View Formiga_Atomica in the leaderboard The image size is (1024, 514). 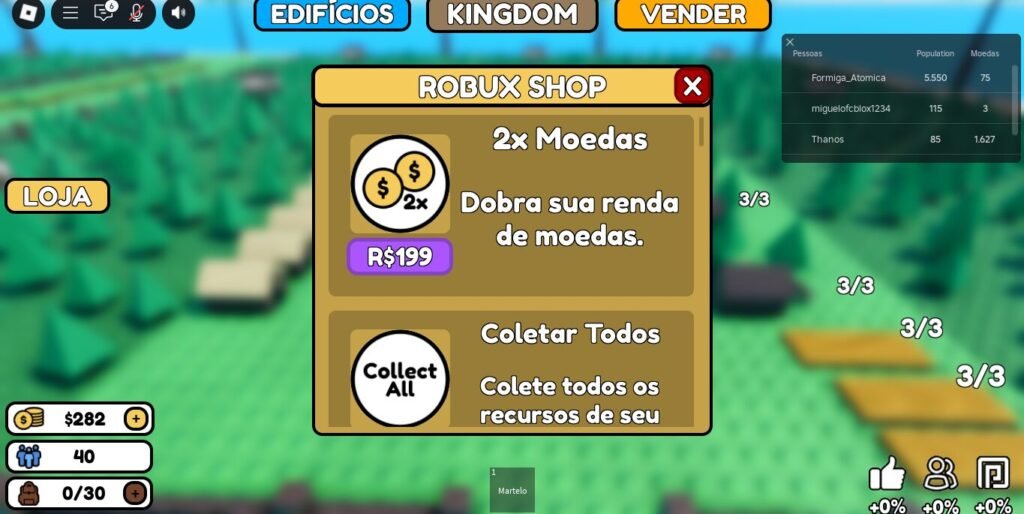[848, 78]
